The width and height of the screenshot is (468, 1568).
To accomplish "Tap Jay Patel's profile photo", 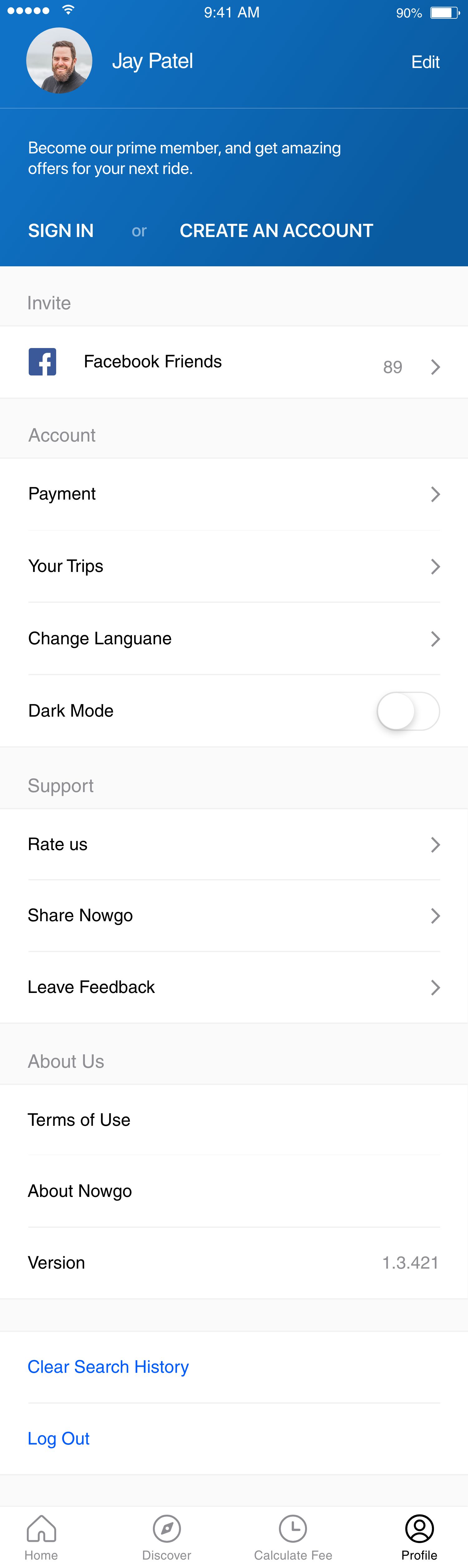I will [x=59, y=61].
